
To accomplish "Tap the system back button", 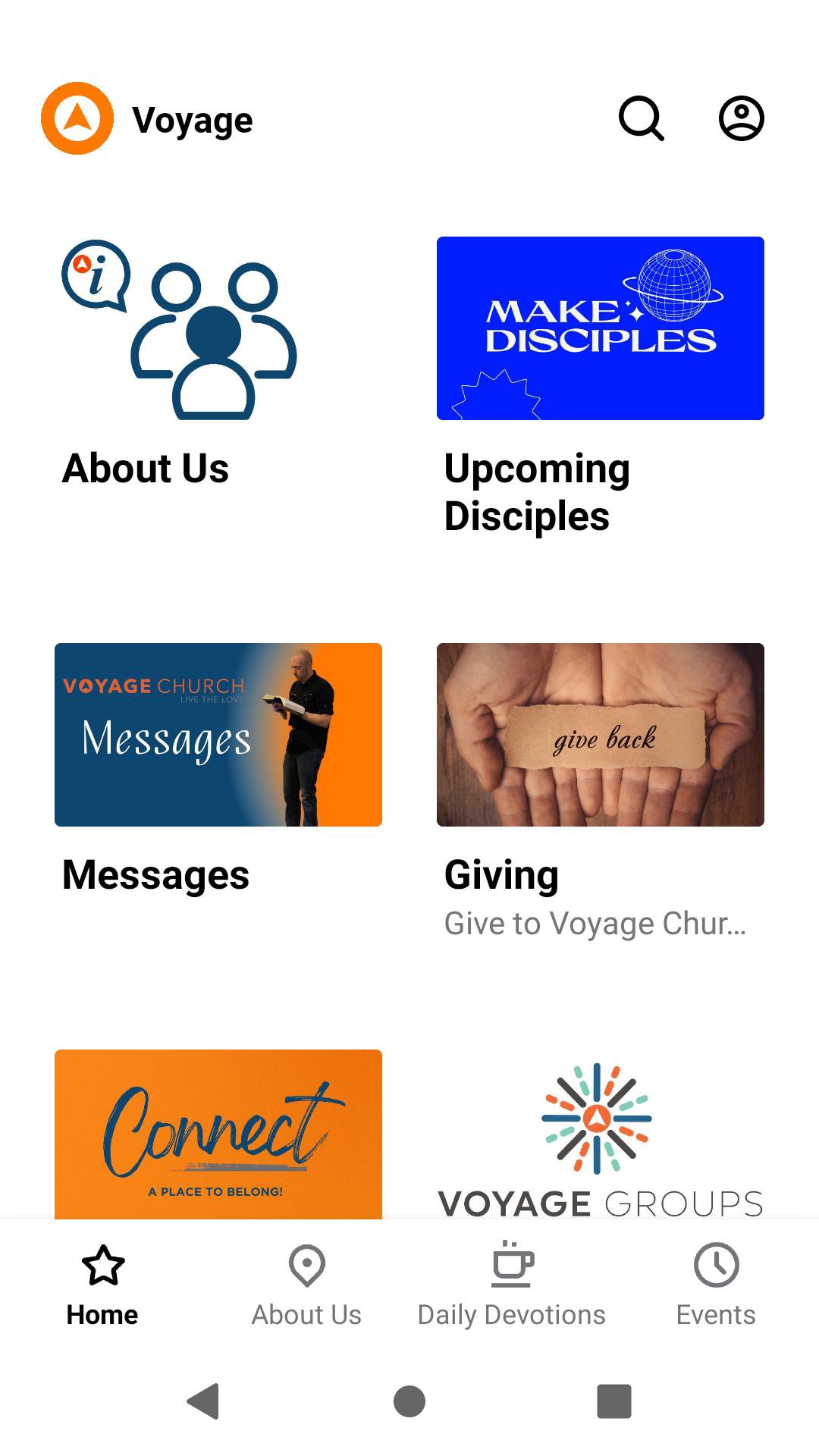I will (x=203, y=1401).
